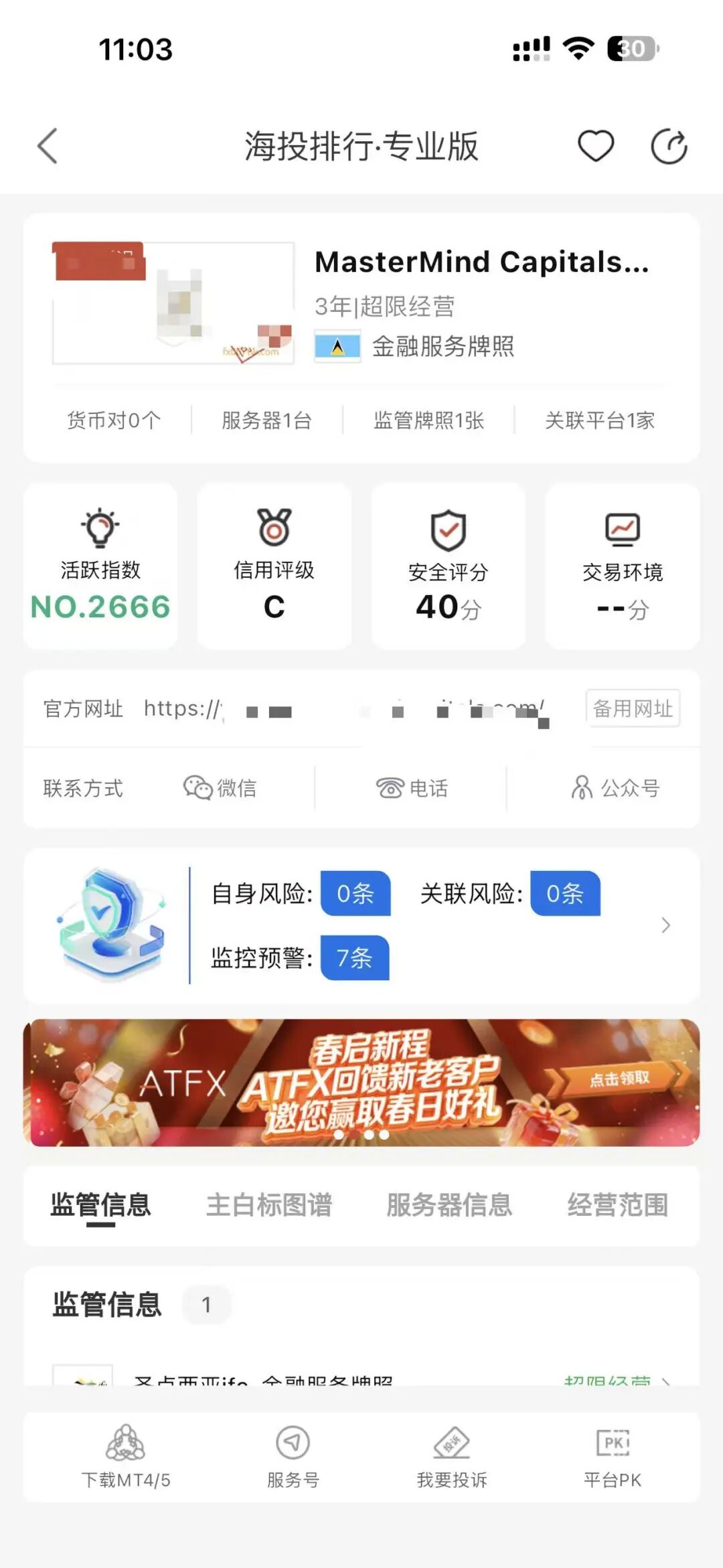Open the 信用评级 C card
The width and height of the screenshot is (723, 1568).
click(274, 566)
